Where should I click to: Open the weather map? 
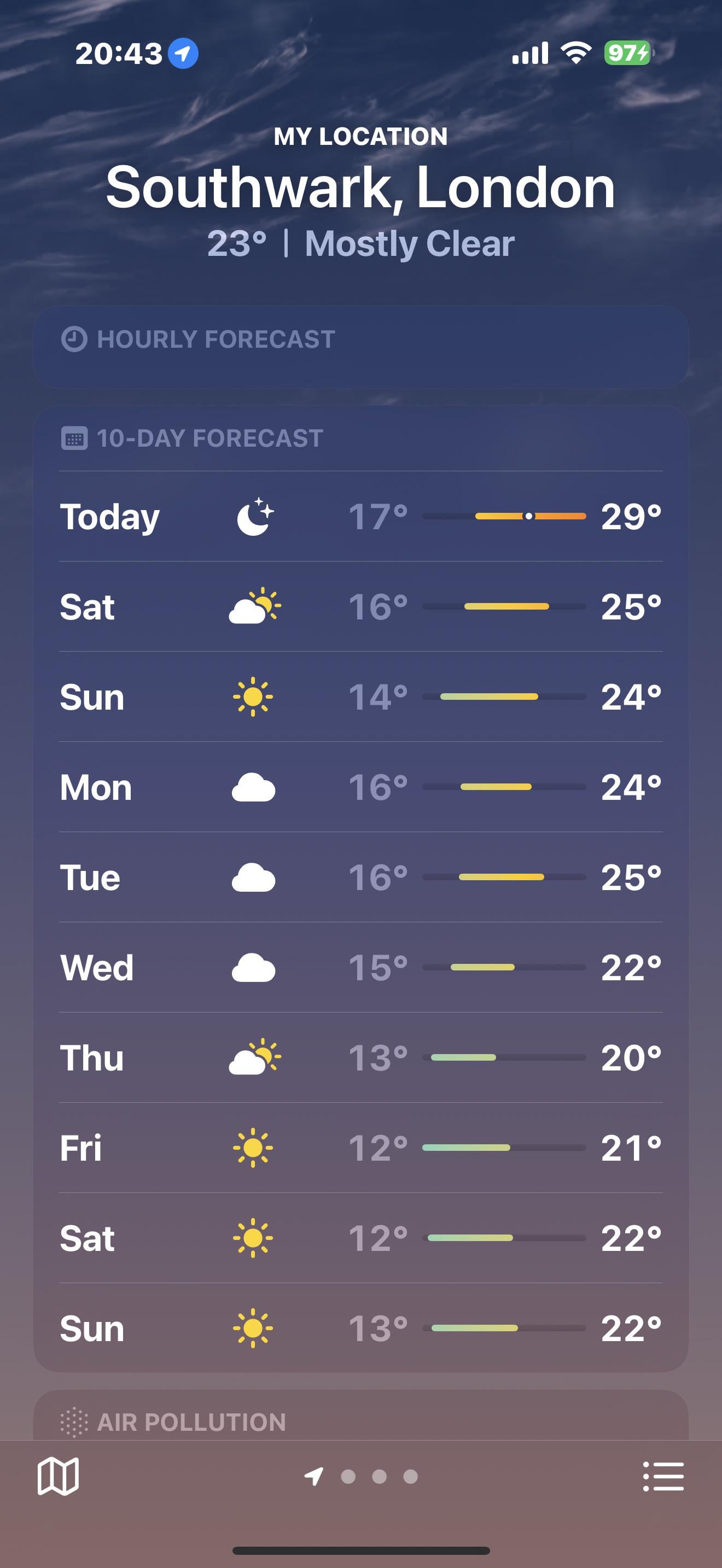click(x=58, y=1476)
